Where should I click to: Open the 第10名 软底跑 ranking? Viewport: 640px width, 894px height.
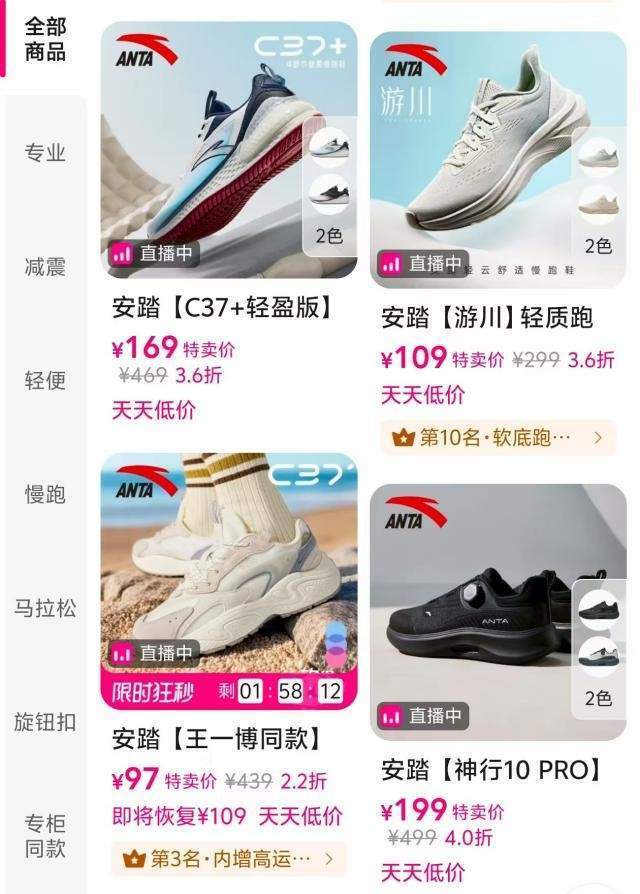tap(498, 437)
